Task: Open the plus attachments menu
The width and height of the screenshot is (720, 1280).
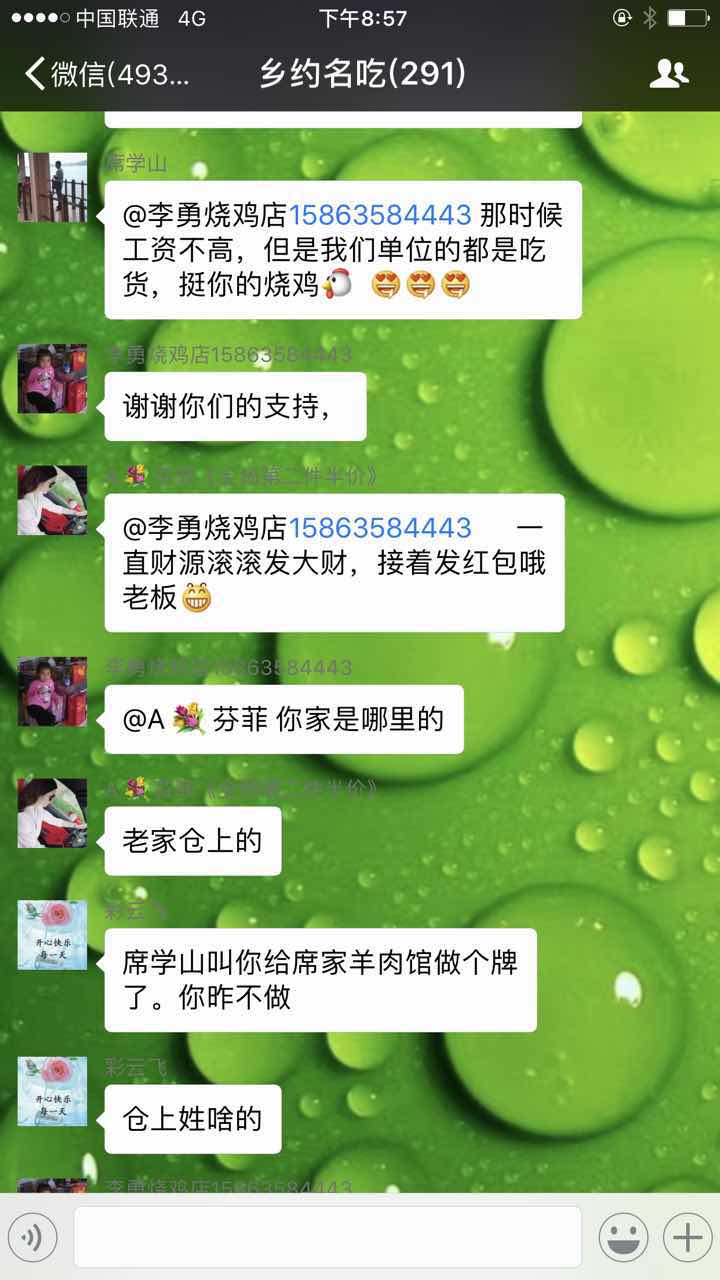Action: pyautogui.click(x=687, y=1238)
